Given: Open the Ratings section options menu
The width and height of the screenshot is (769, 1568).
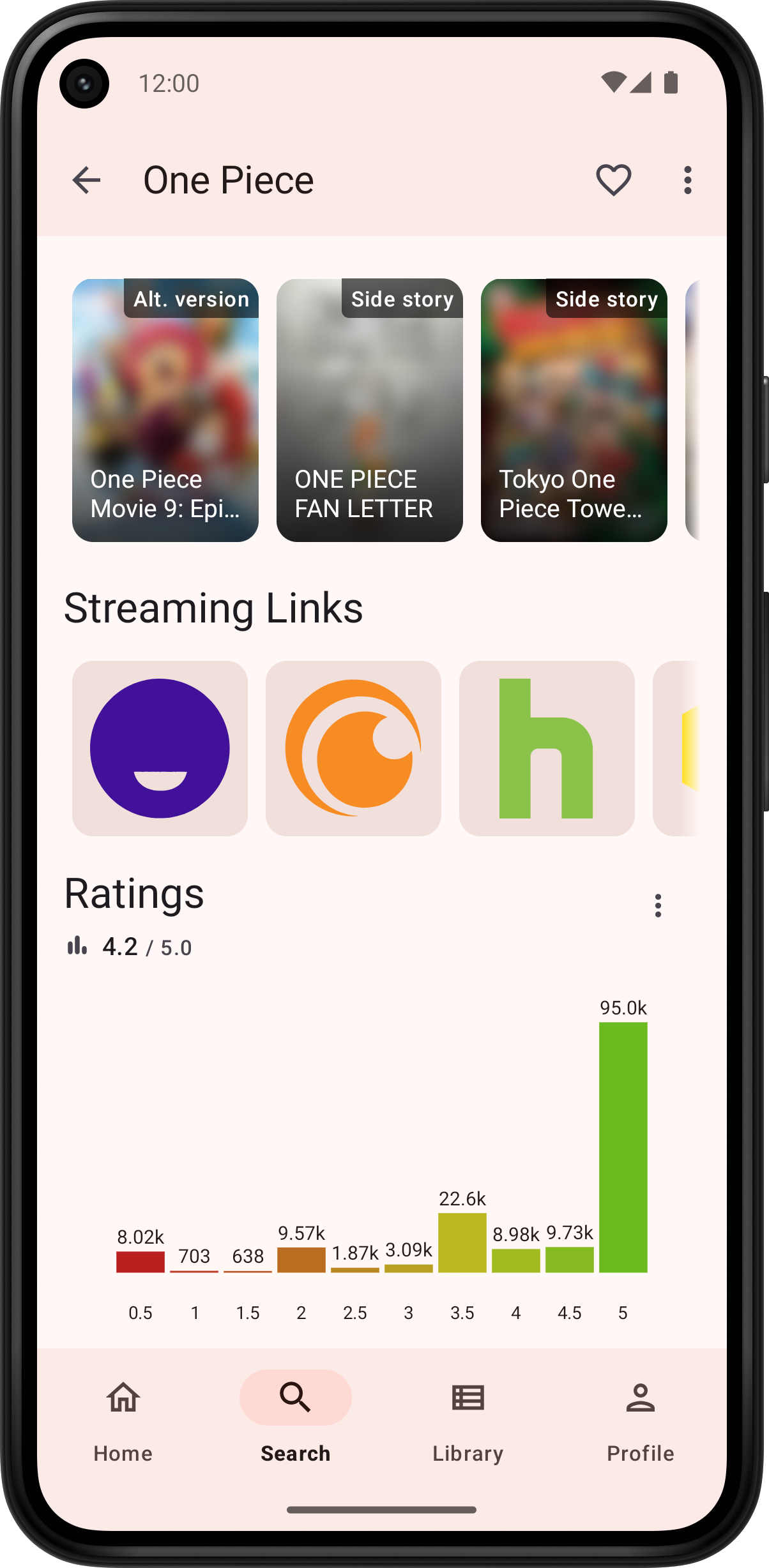Looking at the screenshot, I should pyautogui.click(x=658, y=905).
